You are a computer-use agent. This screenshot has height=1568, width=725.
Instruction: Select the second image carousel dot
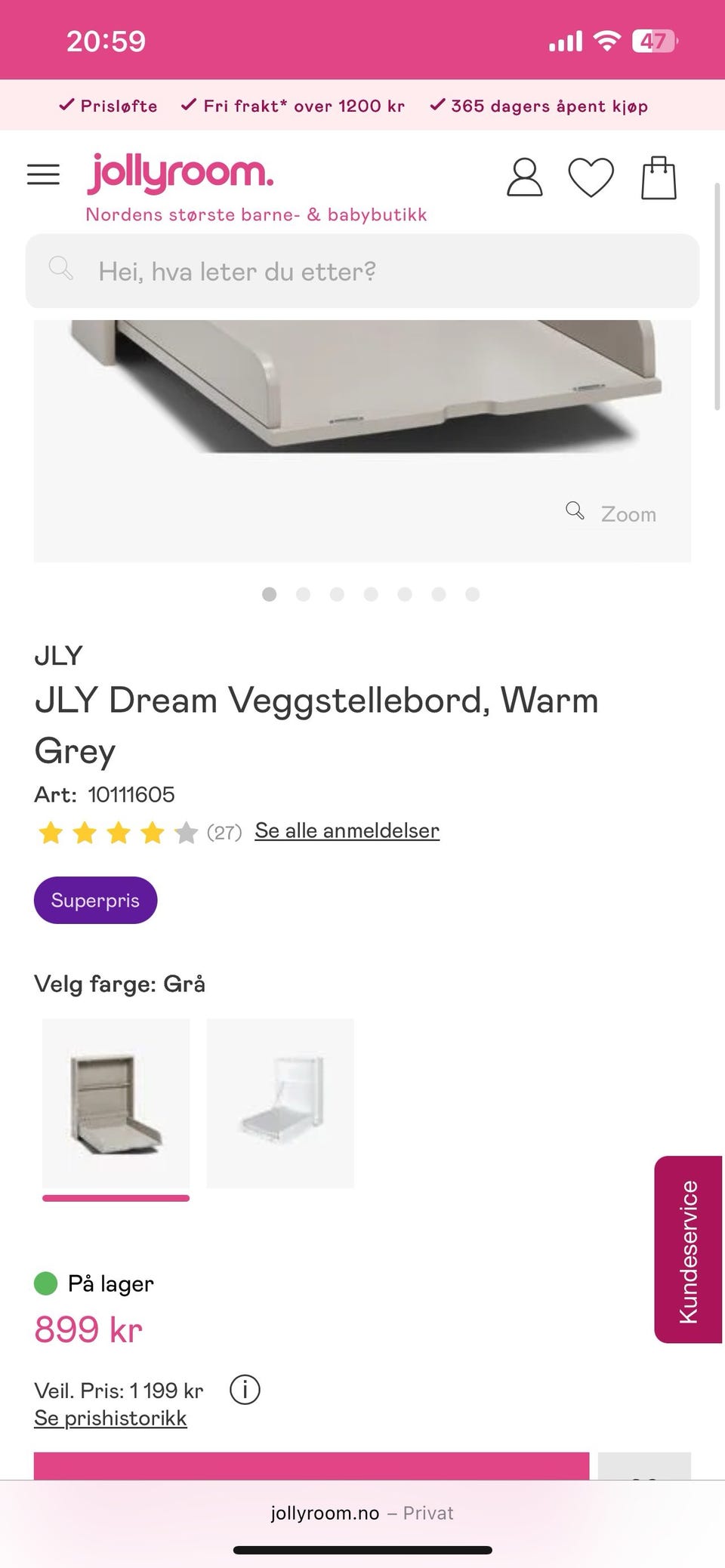[x=304, y=595]
